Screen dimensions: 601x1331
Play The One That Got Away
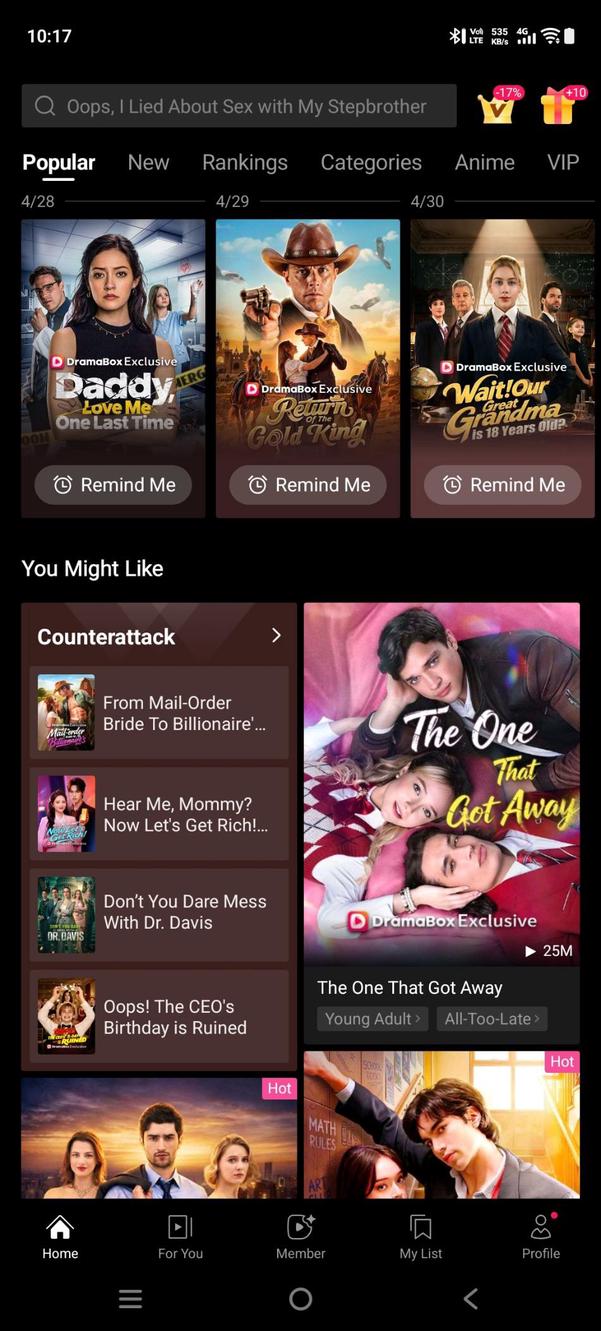pos(442,782)
